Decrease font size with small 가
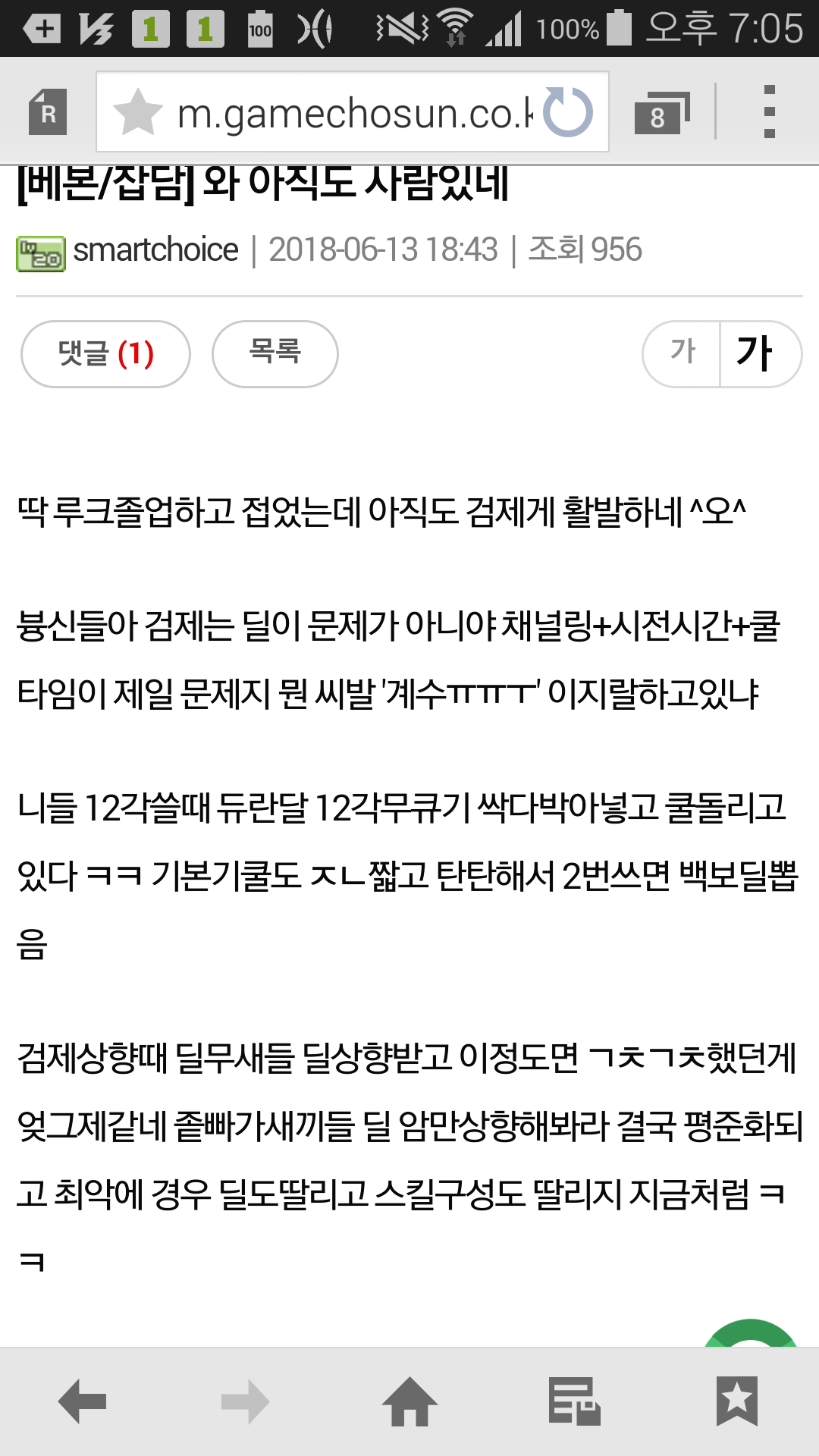The width and height of the screenshot is (819, 1456). click(x=682, y=353)
